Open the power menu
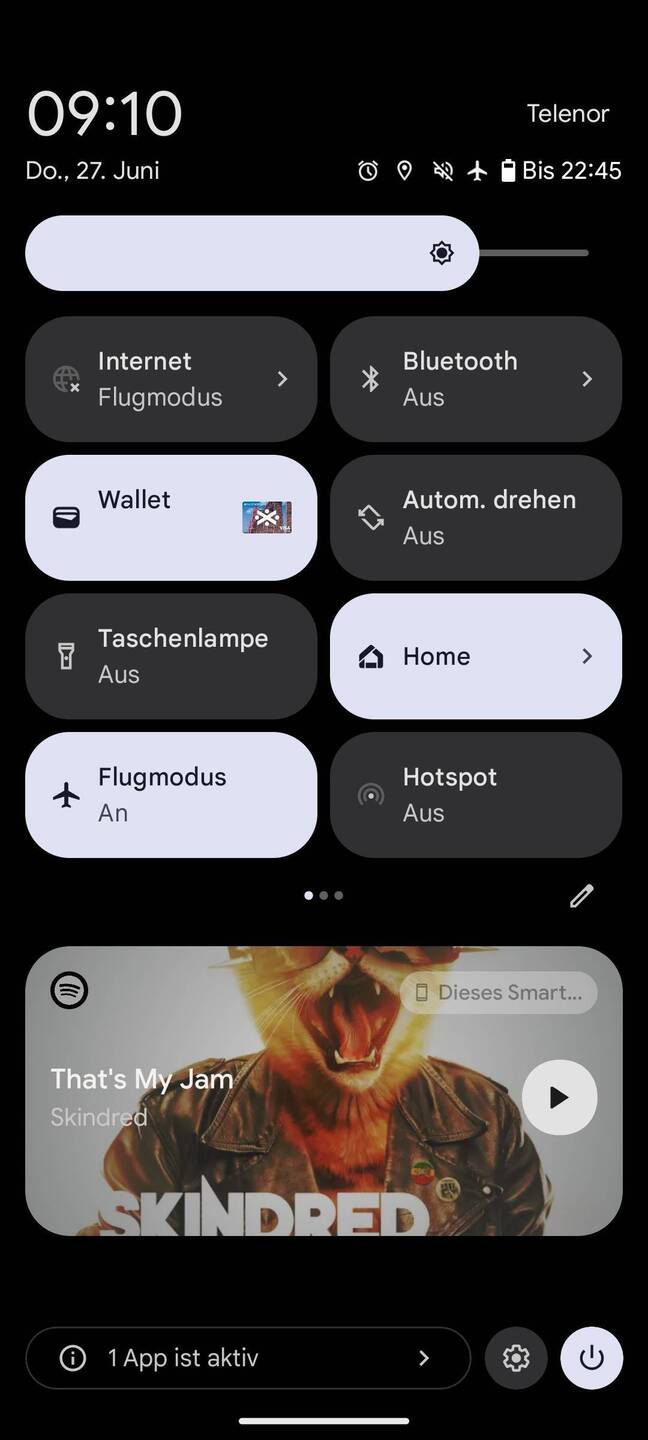 tap(592, 1358)
